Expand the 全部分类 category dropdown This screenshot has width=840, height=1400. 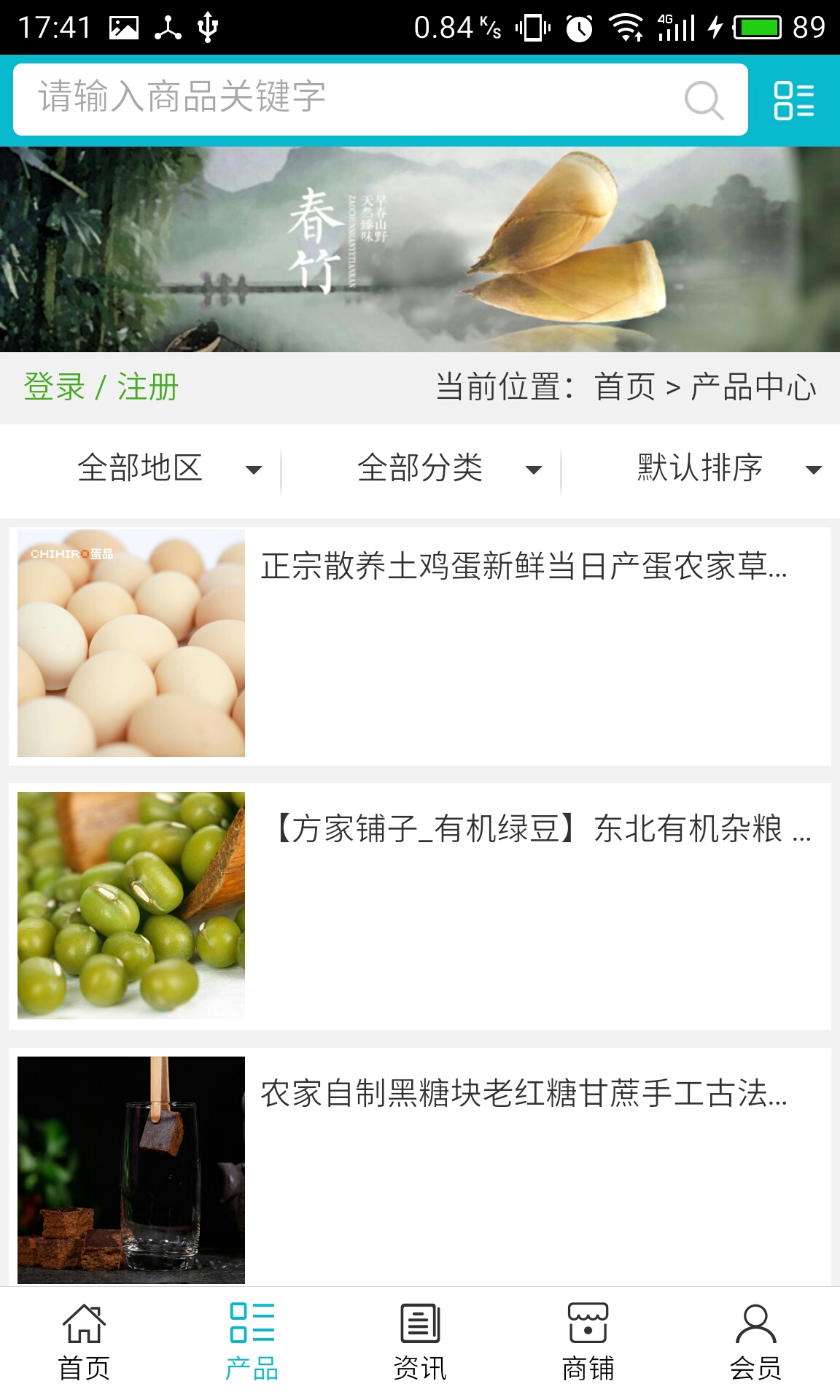pos(448,468)
